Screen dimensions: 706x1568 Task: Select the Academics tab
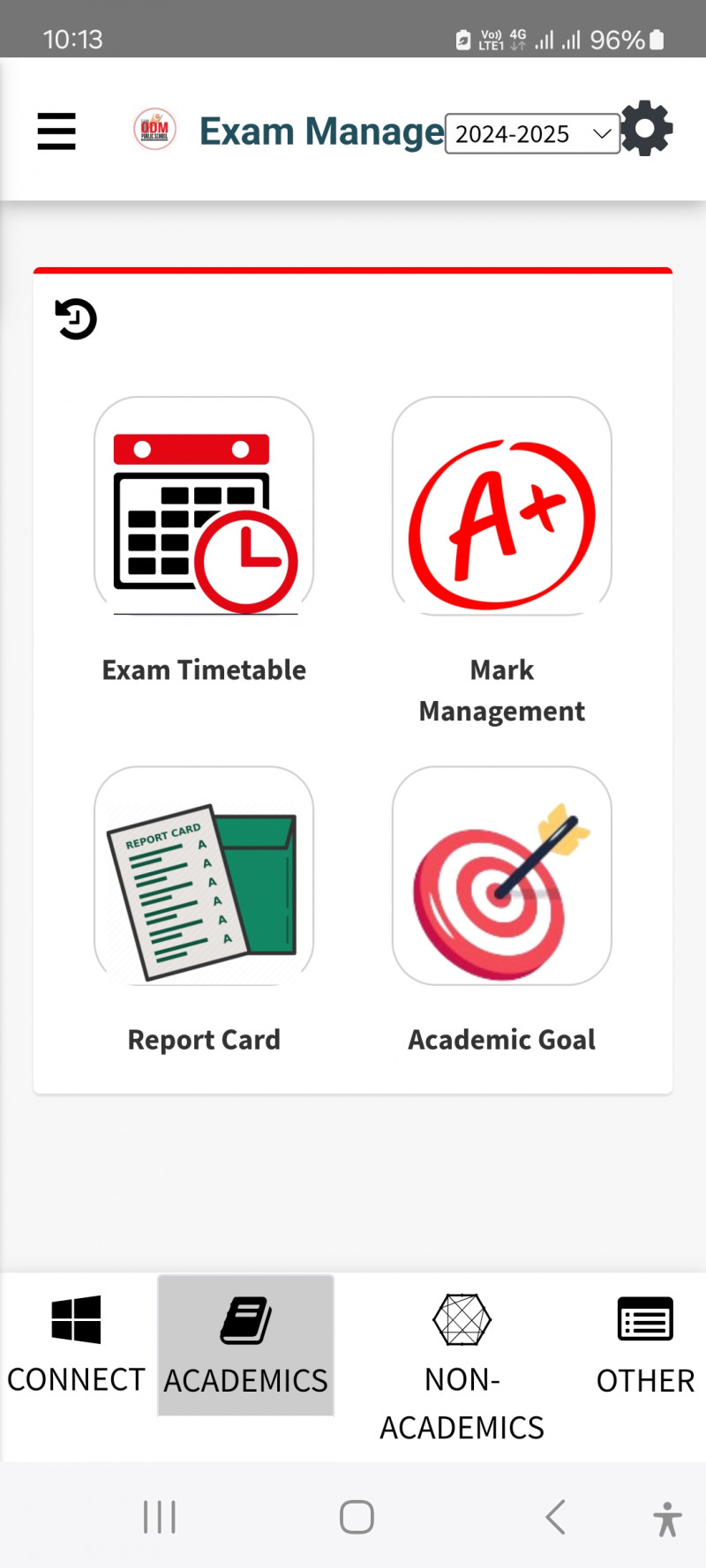click(245, 1345)
